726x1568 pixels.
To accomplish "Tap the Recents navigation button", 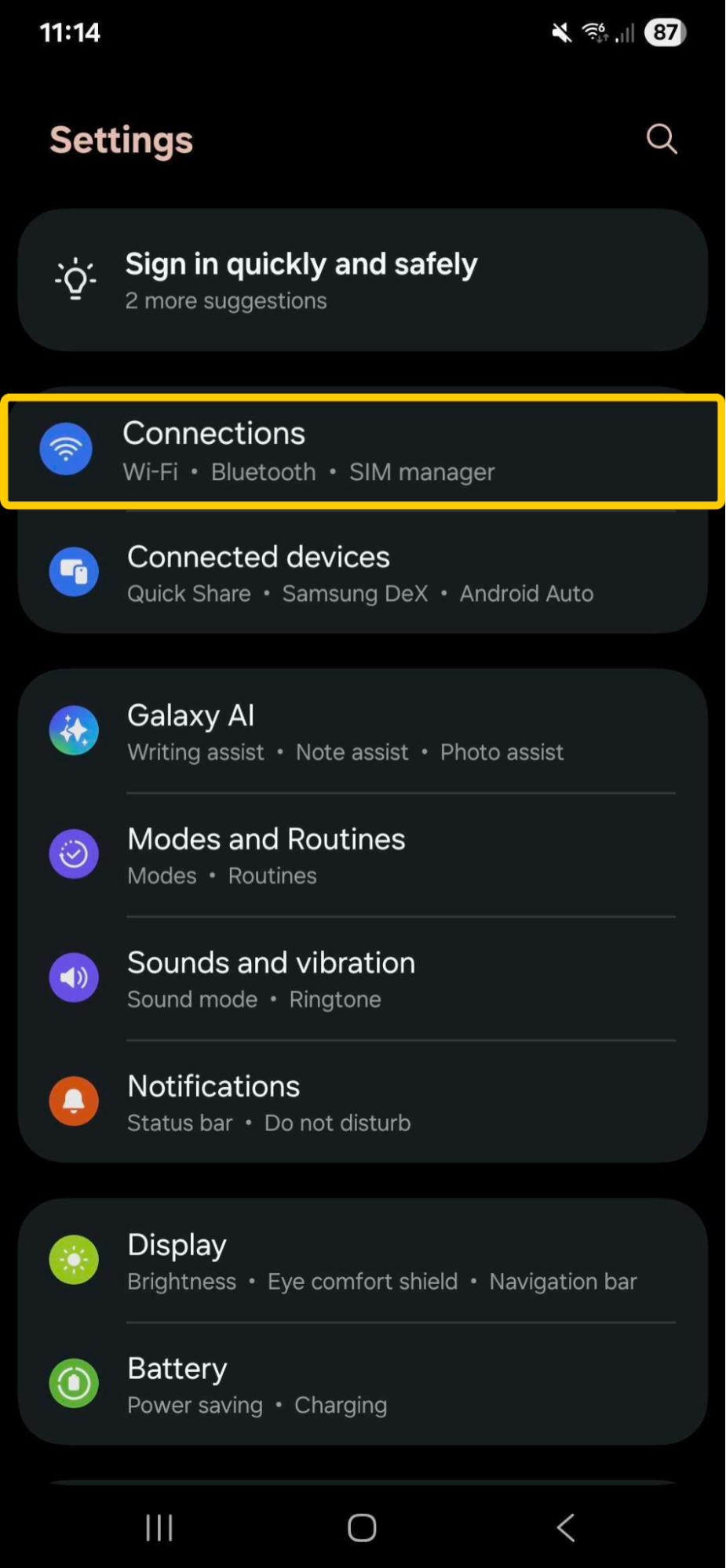I will 159,1526.
